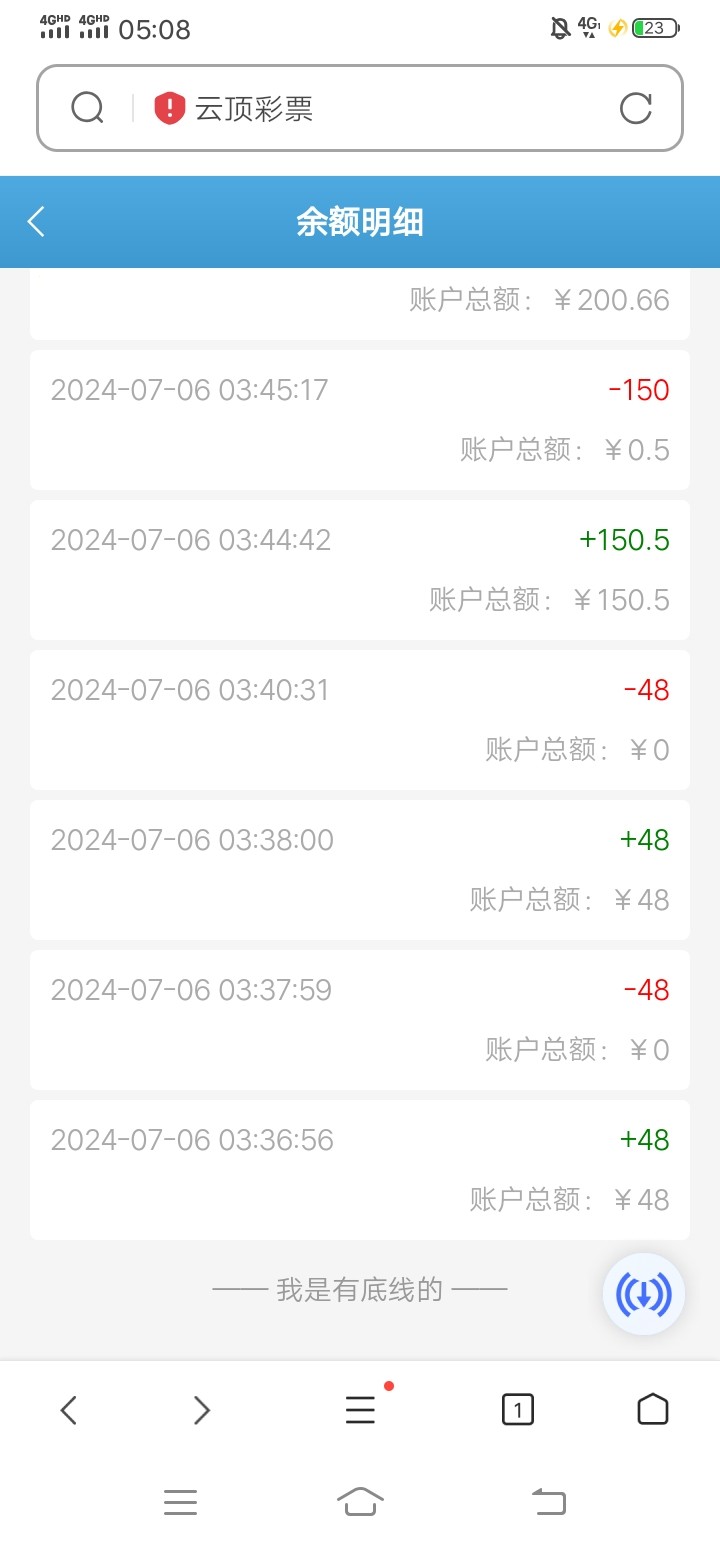Open the browser tab switcher
The height and width of the screenshot is (1544, 720).
click(517, 1410)
